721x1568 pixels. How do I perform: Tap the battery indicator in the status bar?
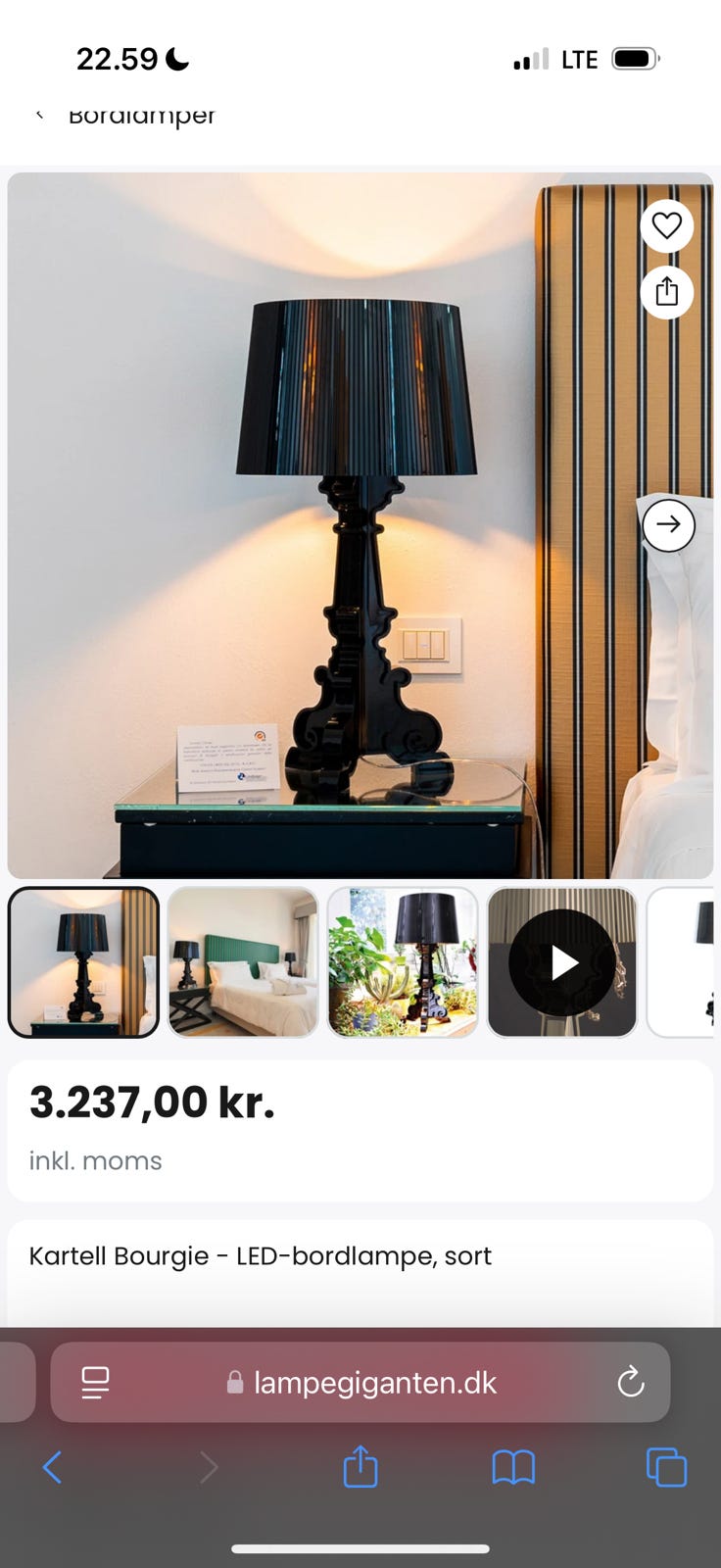pos(634,58)
